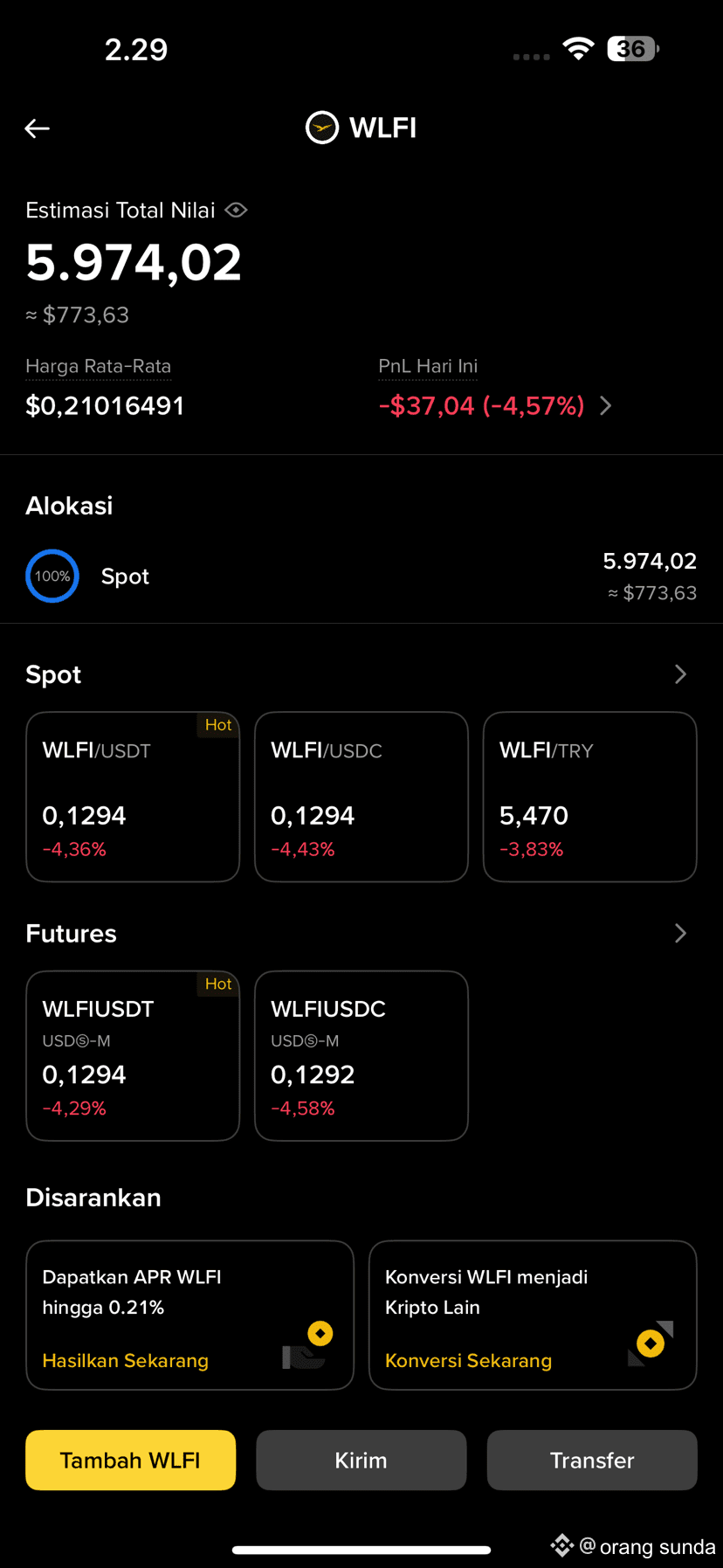
Task: Tap Konversi Sekarang to convert WLFI
Action: 469,1361
